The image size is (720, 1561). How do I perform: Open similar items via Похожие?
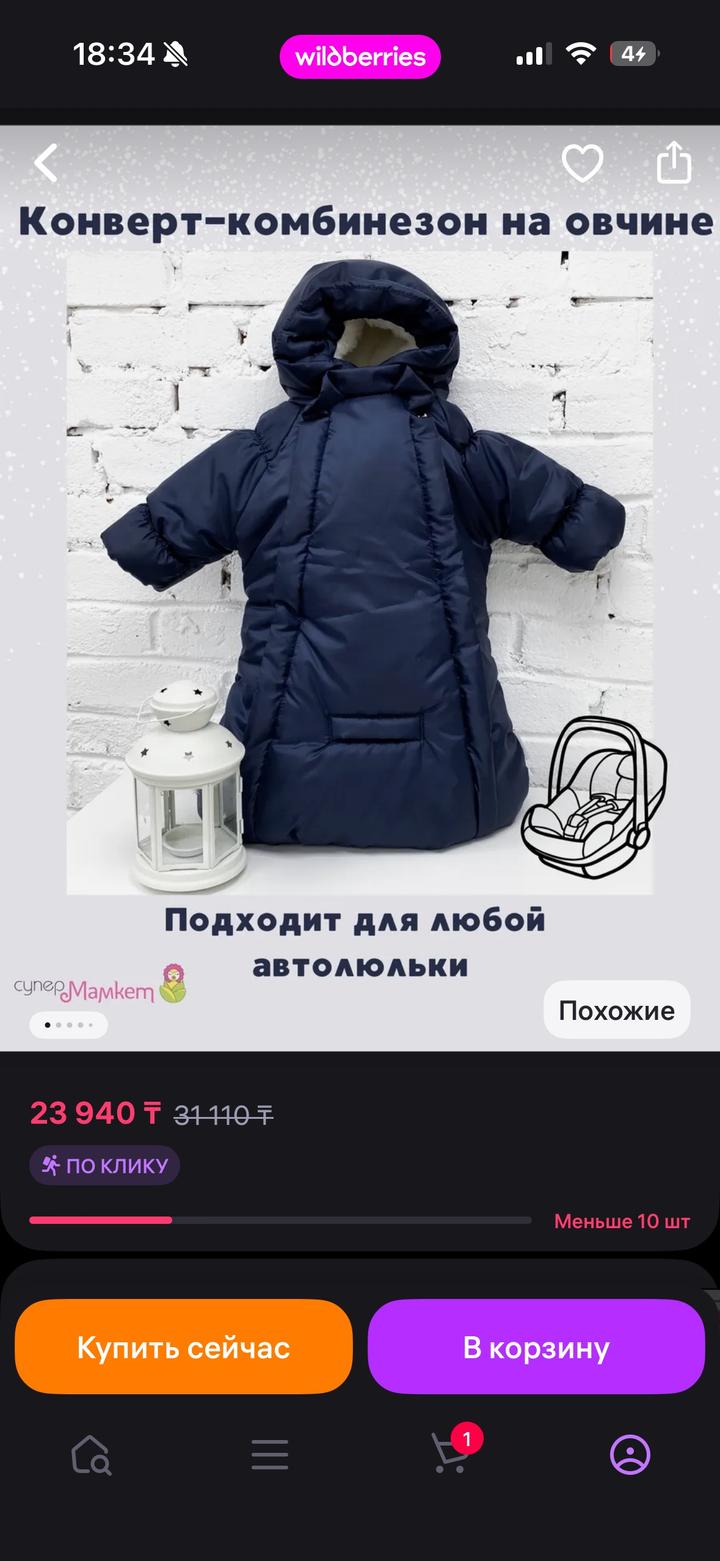click(x=616, y=1010)
